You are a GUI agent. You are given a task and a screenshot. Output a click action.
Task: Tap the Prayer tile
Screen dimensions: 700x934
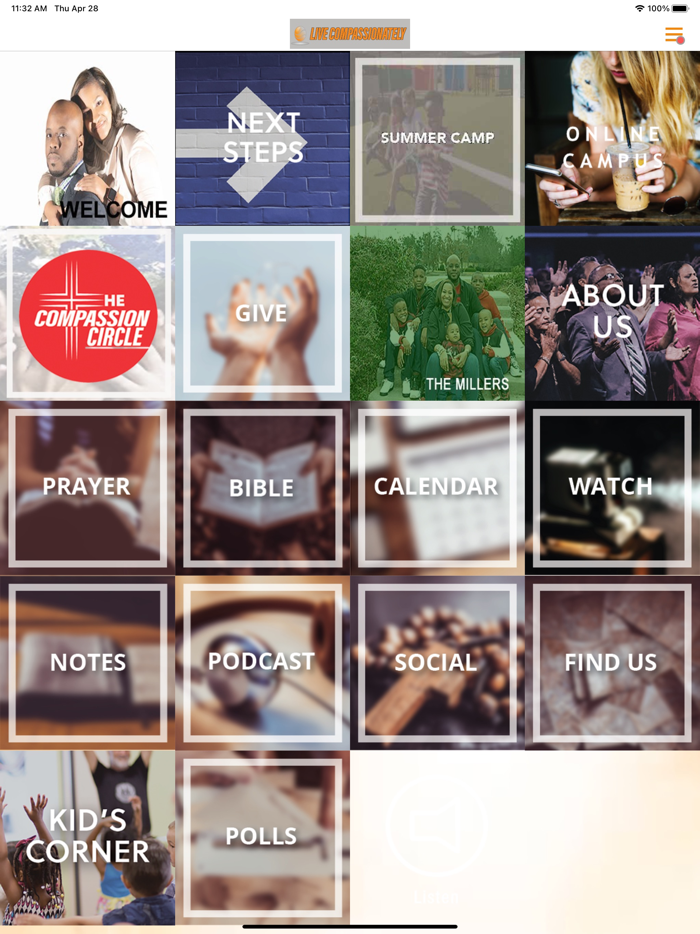pos(87,488)
